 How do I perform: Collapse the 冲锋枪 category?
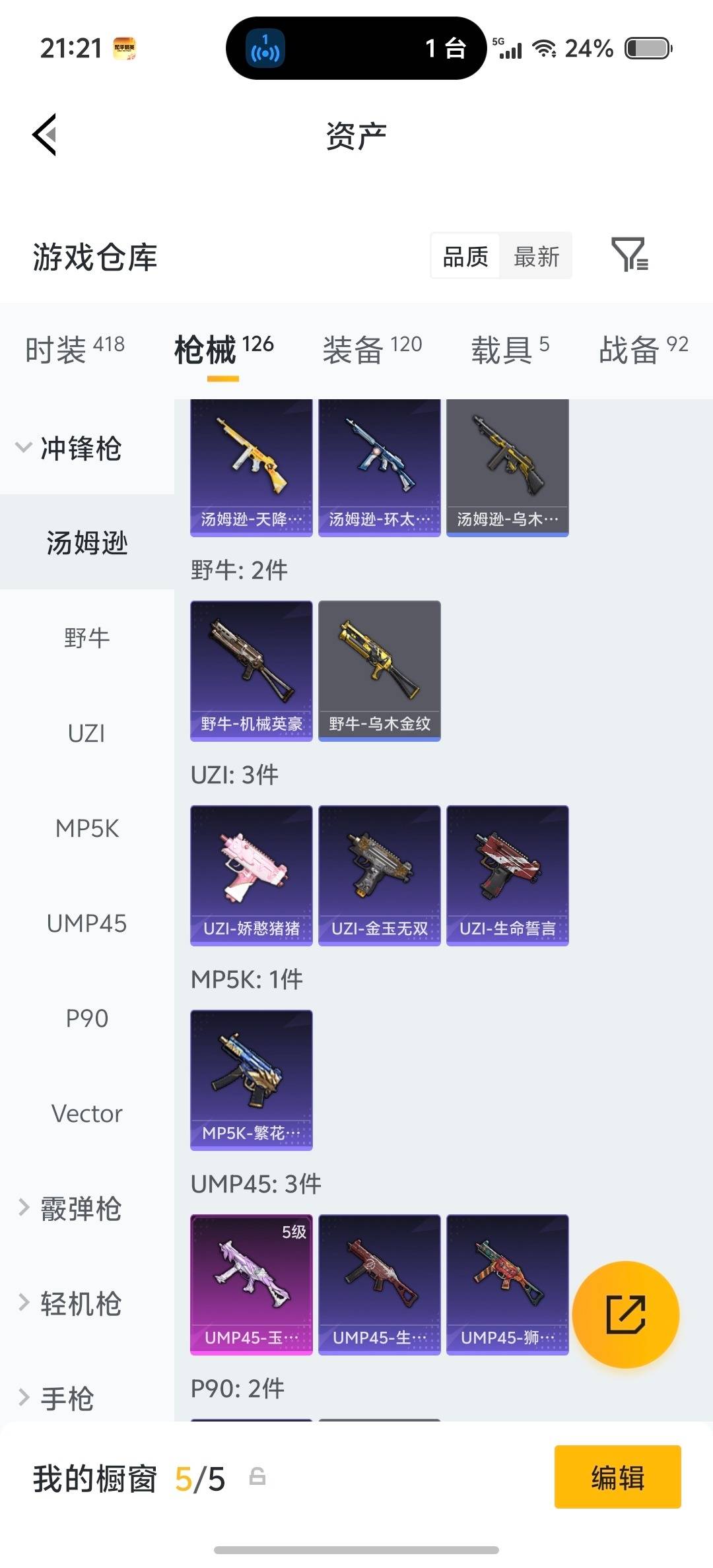tap(79, 449)
